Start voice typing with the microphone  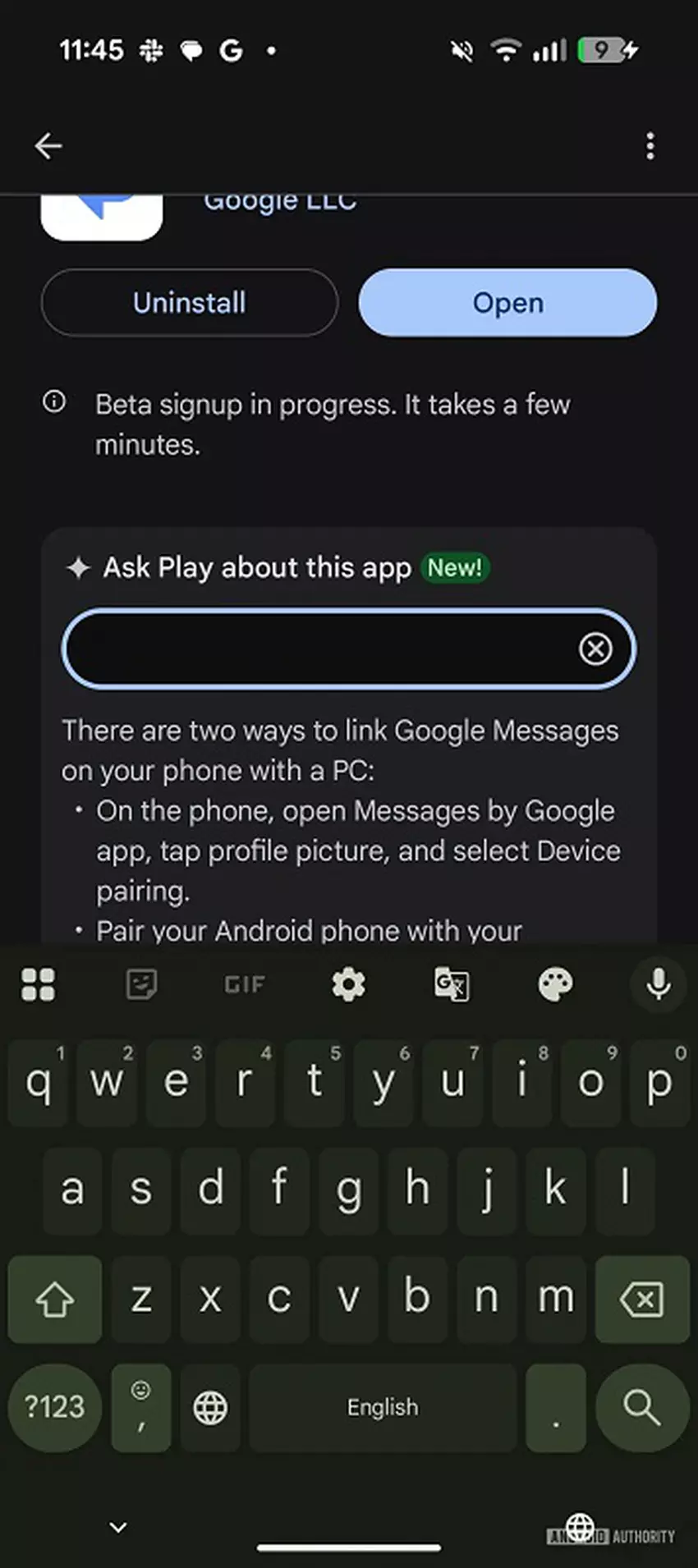658,983
